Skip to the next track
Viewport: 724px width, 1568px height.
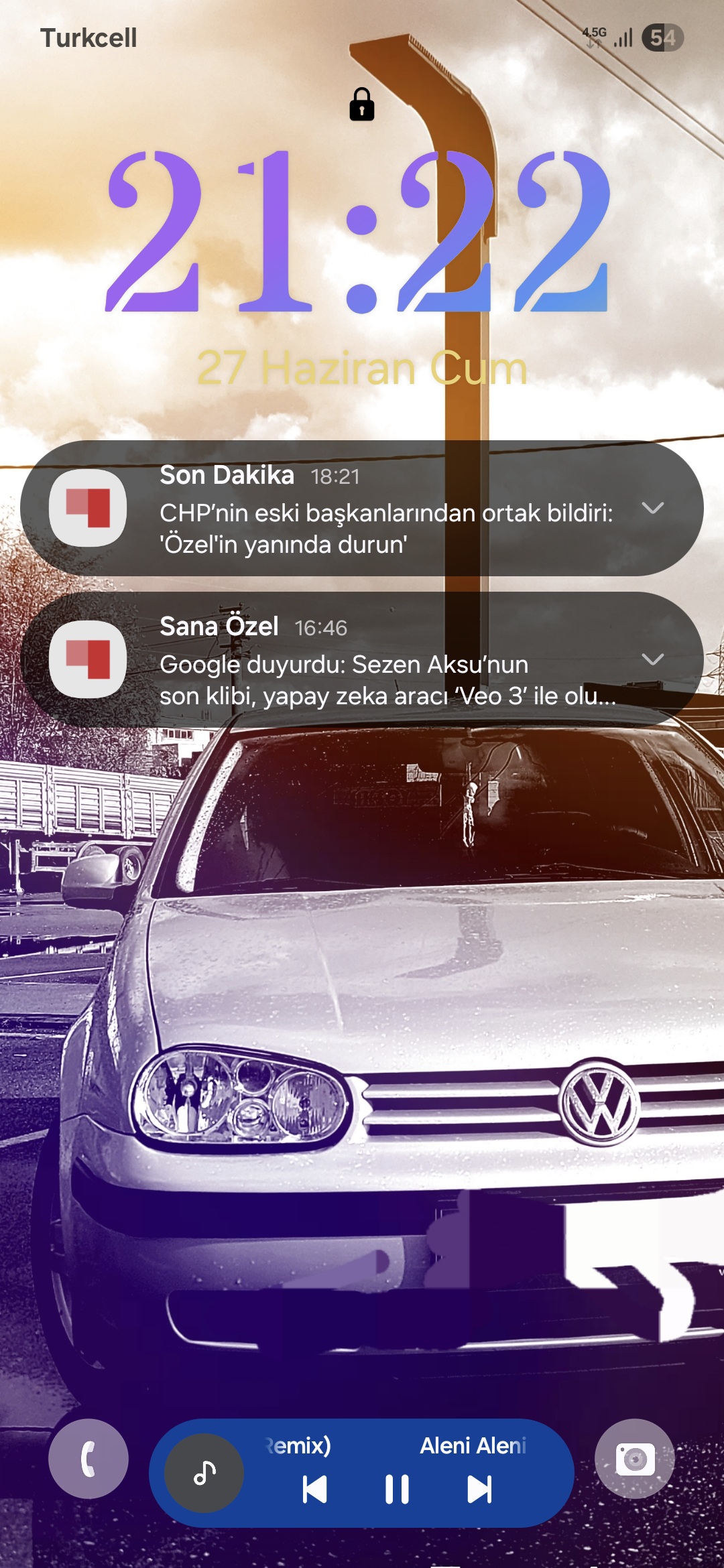(x=479, y=1490)
